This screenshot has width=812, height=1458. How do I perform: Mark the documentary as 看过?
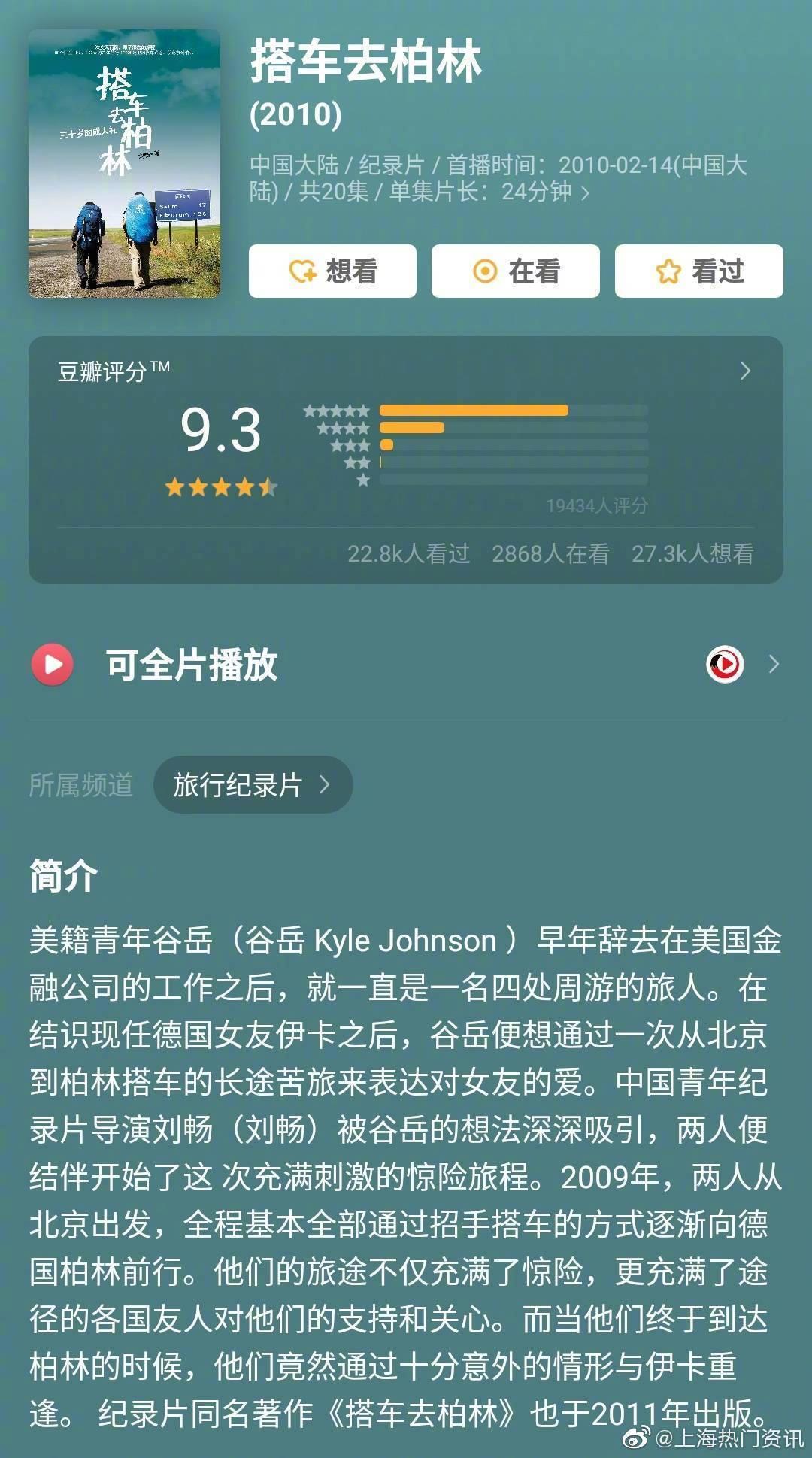point(698,271)
